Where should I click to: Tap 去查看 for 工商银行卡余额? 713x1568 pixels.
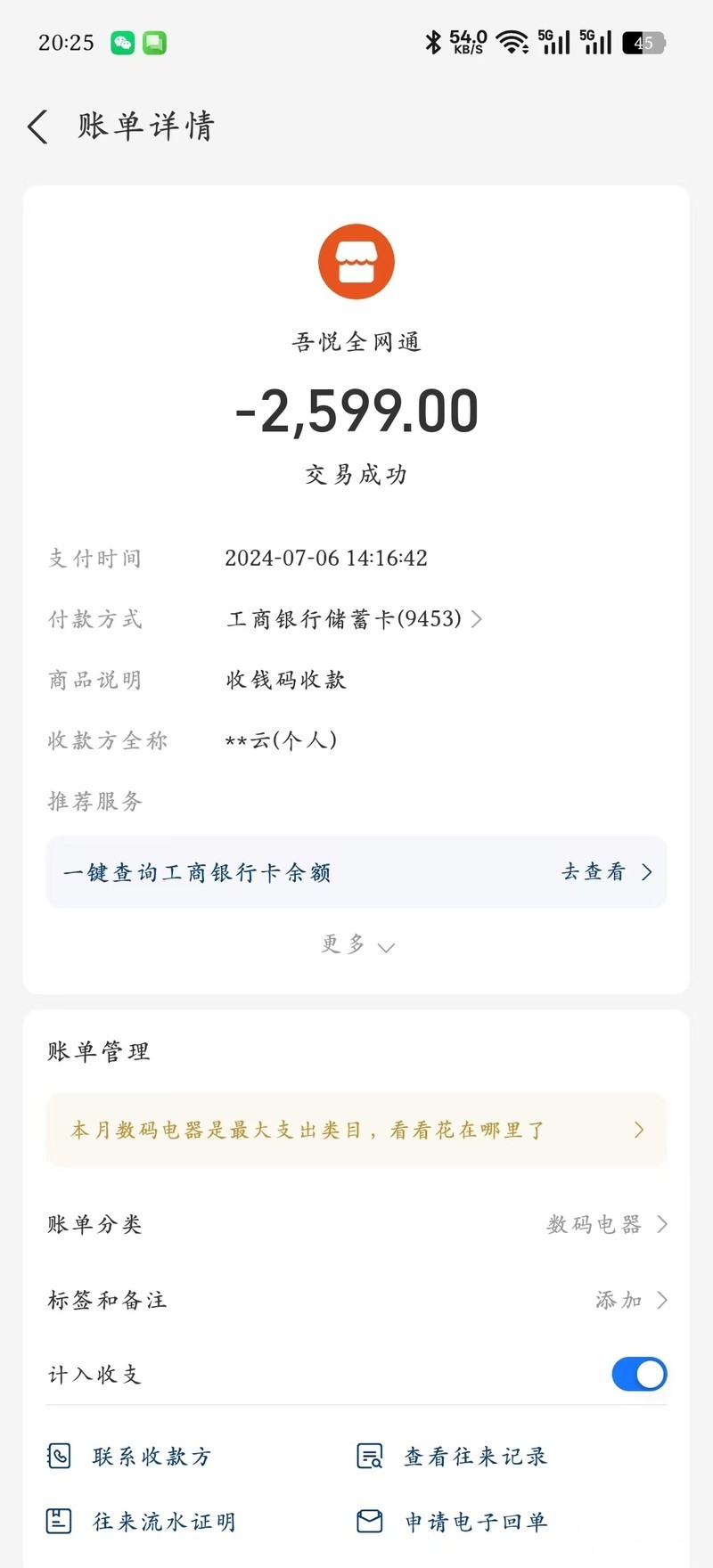606,872
